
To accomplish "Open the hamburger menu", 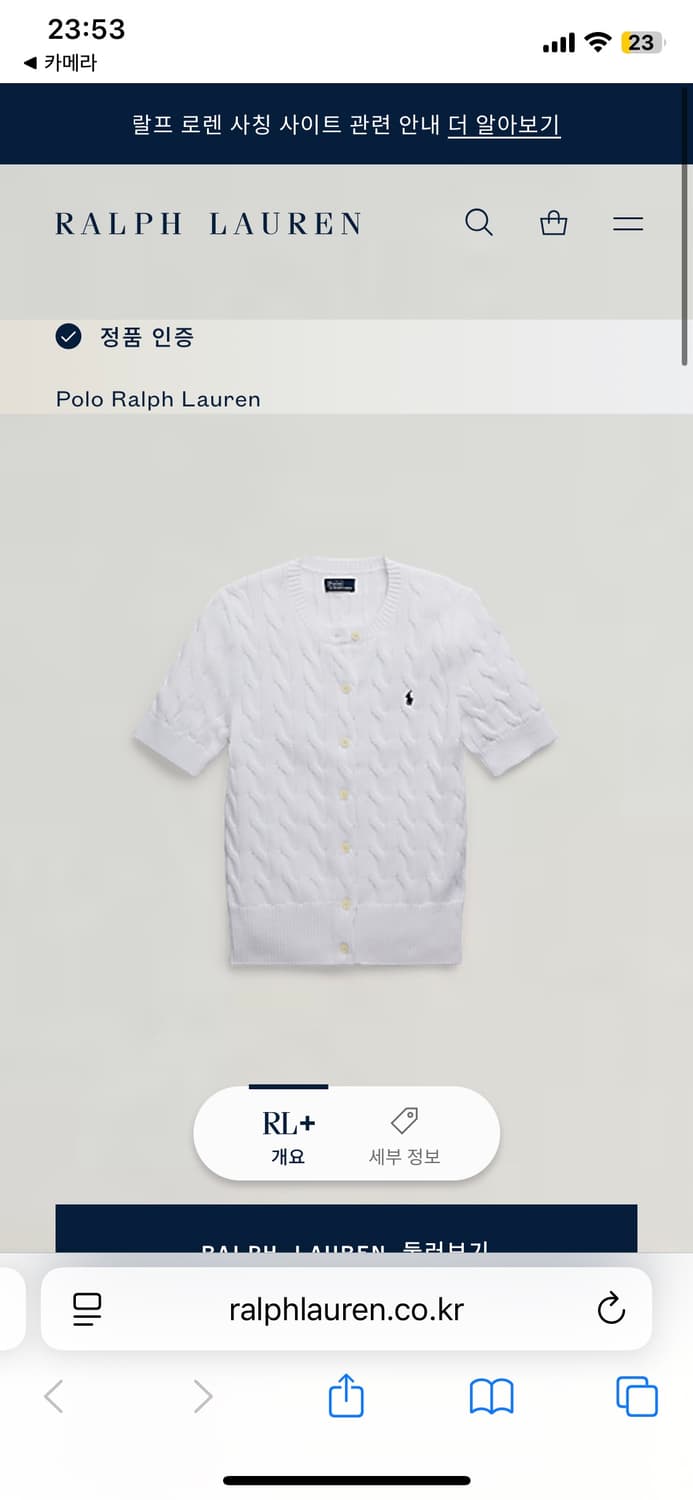I will tap(628, 223).
